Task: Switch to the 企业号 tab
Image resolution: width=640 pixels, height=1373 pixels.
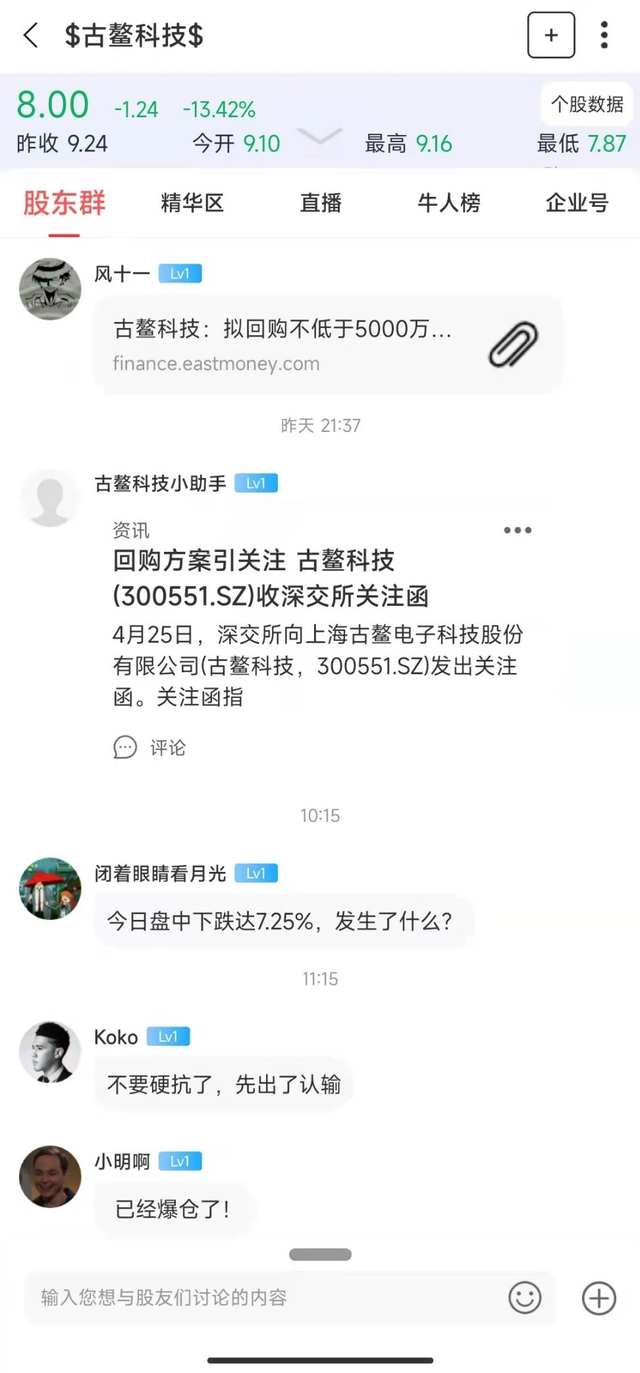Action: (577, 203)
